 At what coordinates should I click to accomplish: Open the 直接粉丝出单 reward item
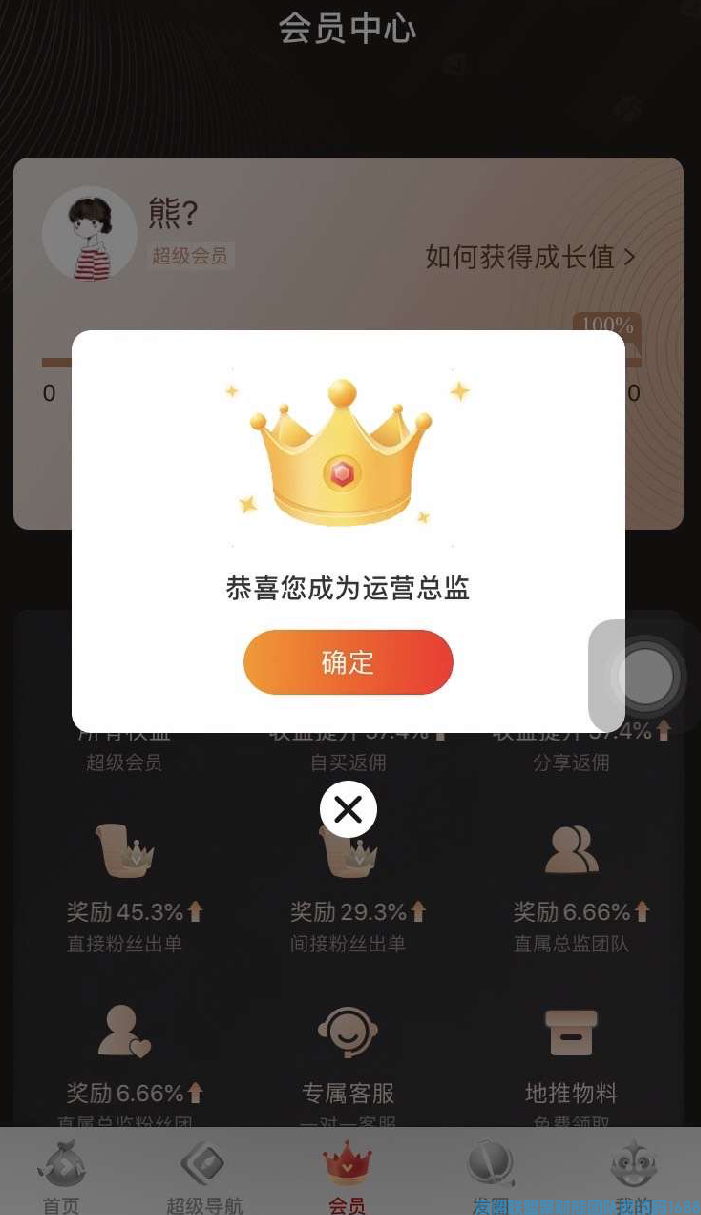pyautogui.click(x=124, y=885)
